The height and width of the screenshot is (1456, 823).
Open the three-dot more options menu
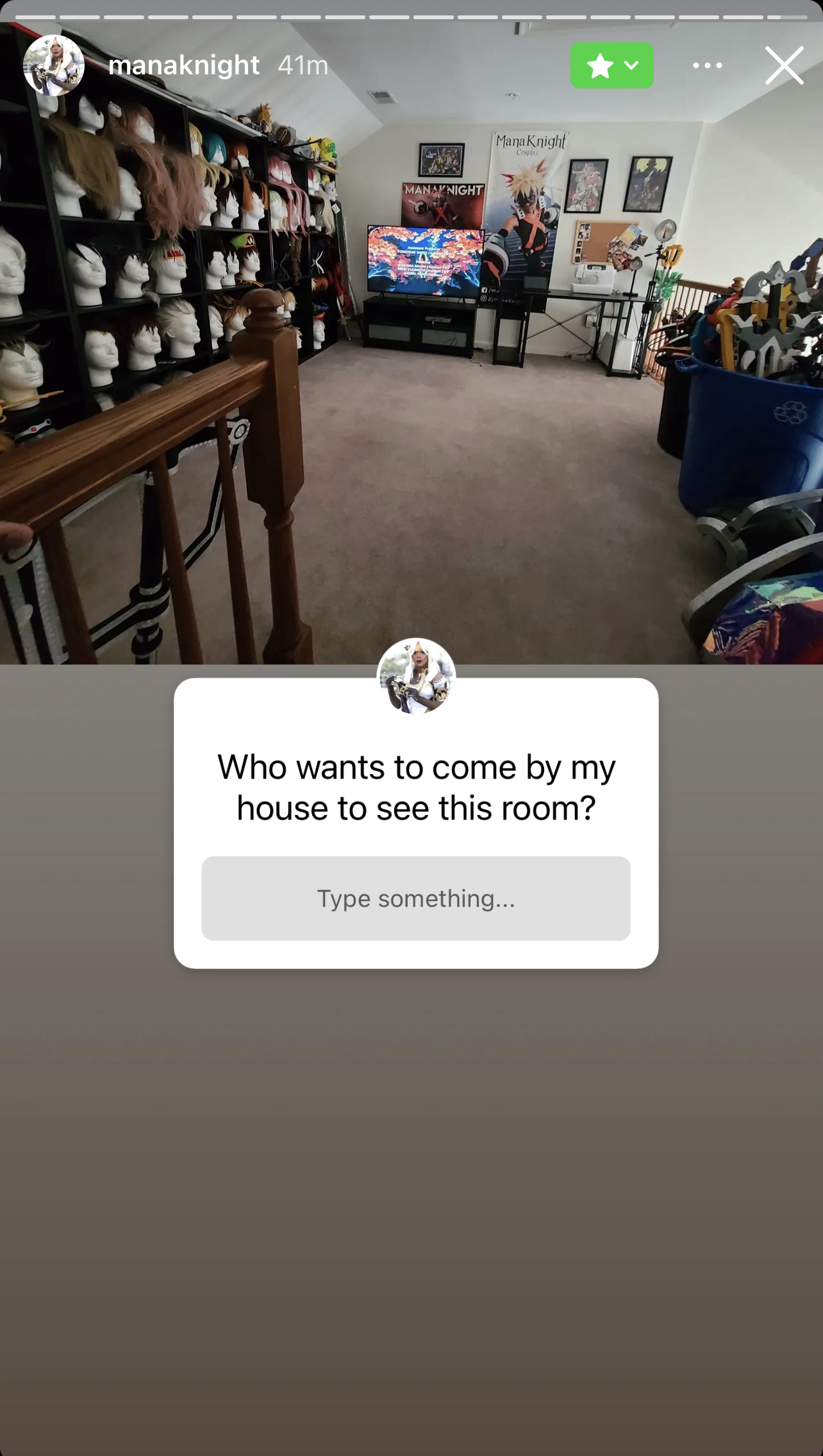708,65
